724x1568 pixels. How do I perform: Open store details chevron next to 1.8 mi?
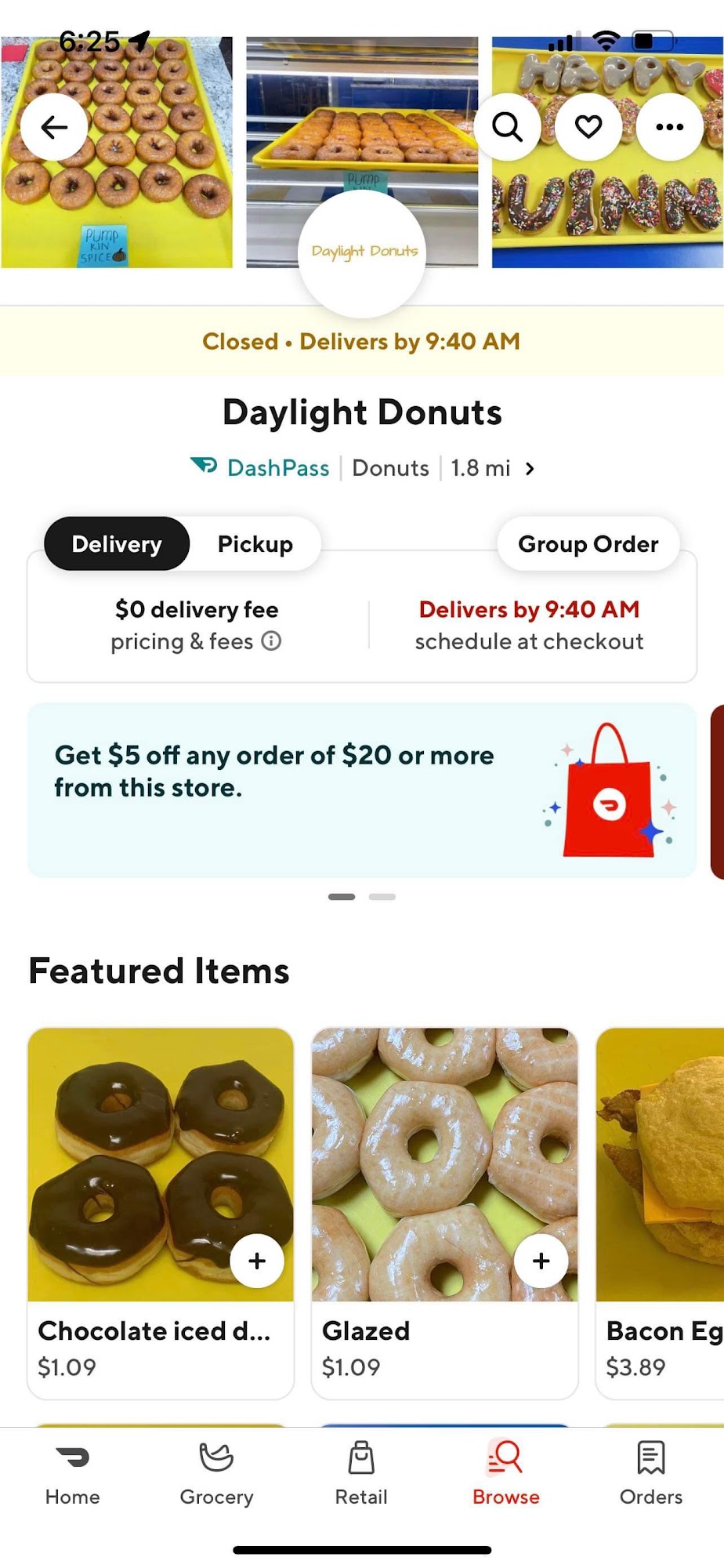[530, 469]
